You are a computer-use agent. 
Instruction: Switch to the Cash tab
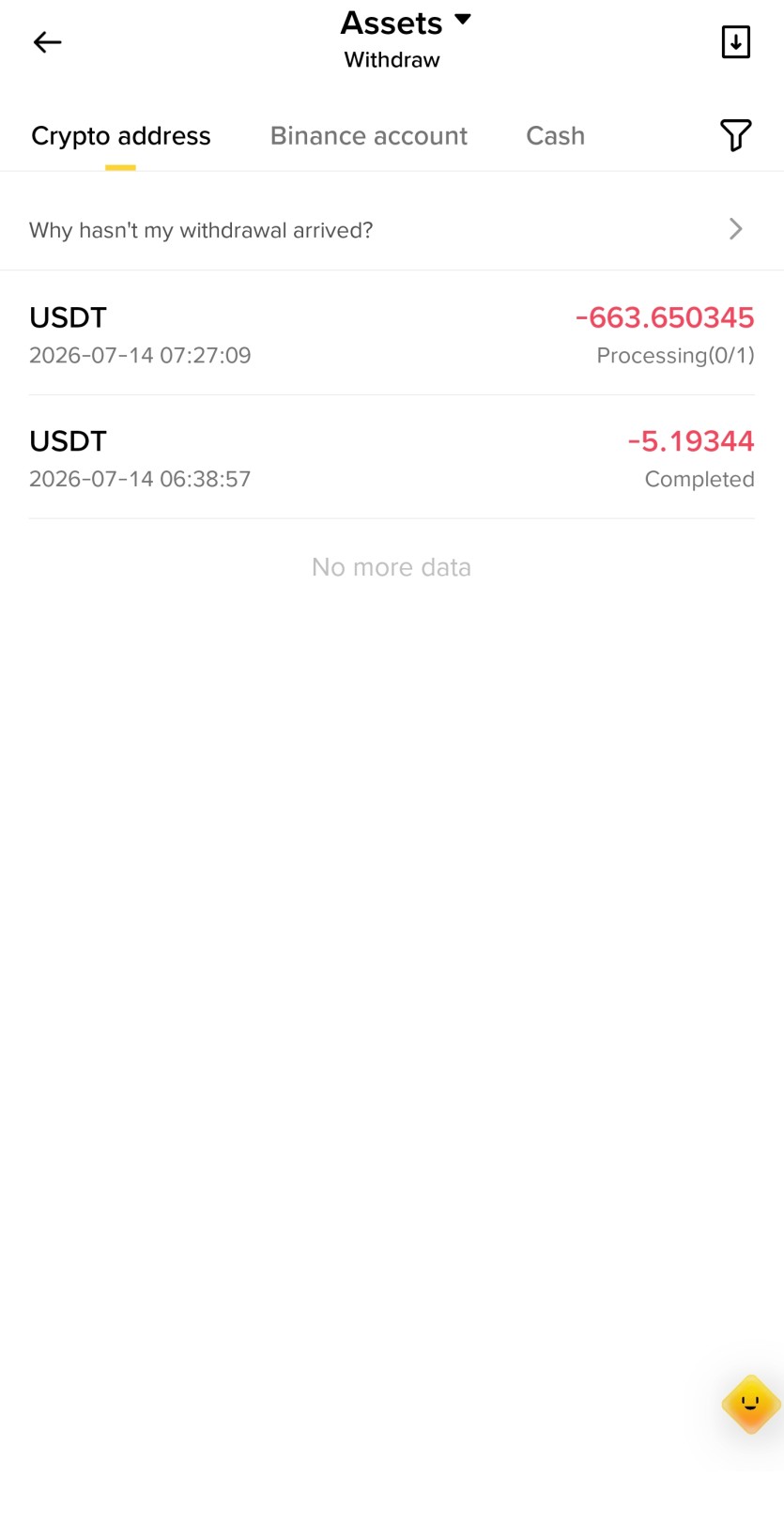(x=555, y=136)
